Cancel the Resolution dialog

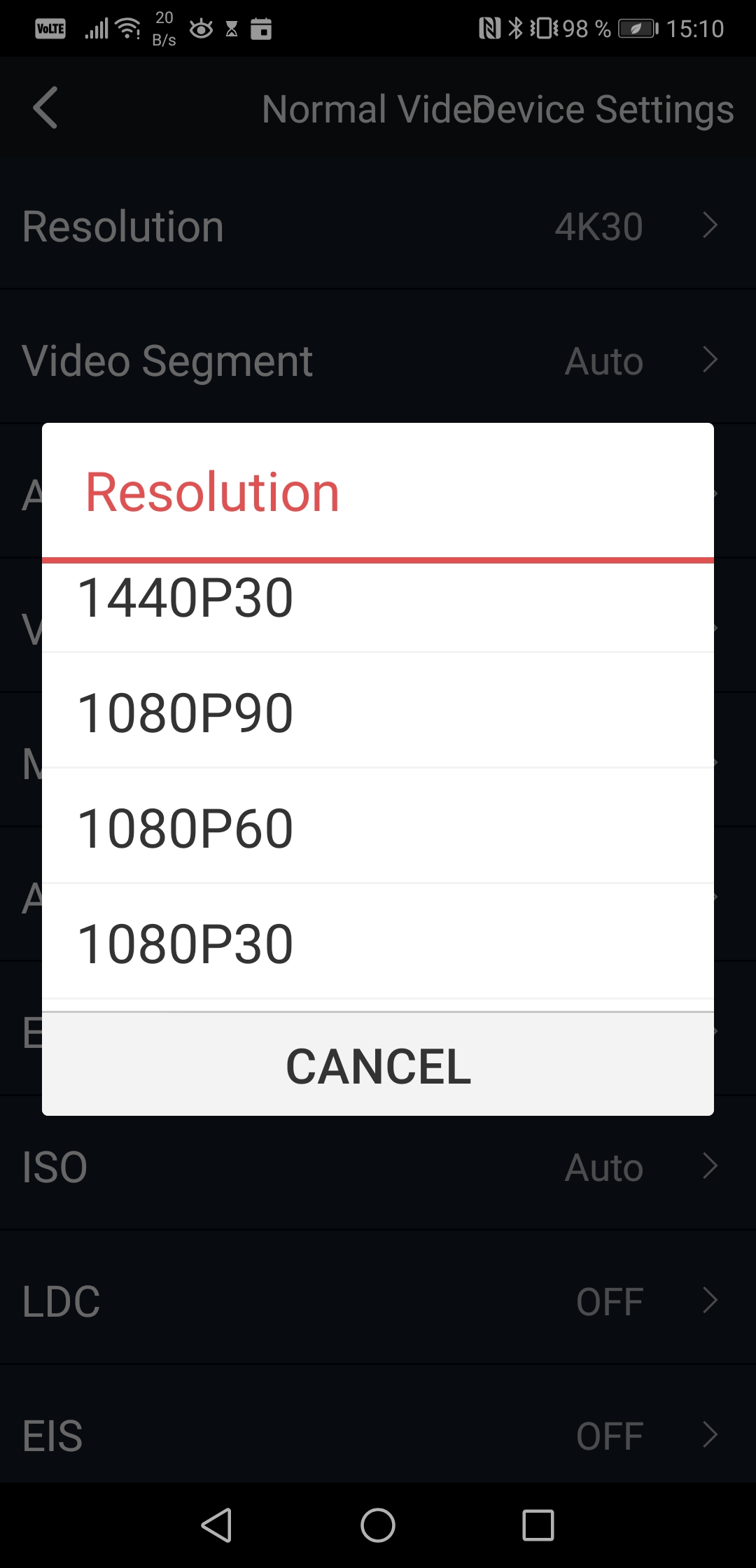tap(378, 1065)
